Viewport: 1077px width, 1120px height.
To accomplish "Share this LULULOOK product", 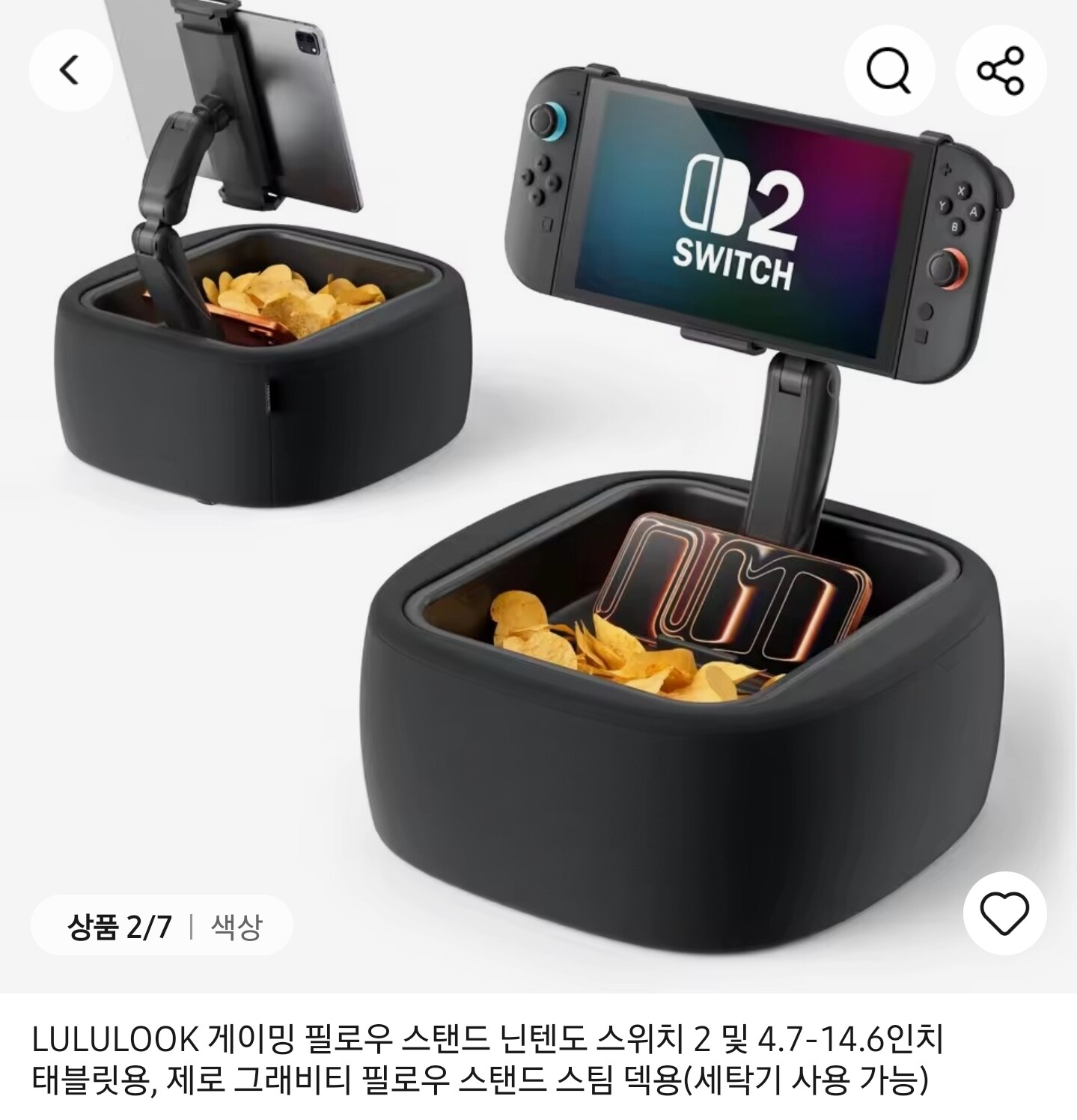I will click(x=1001, y=70).
